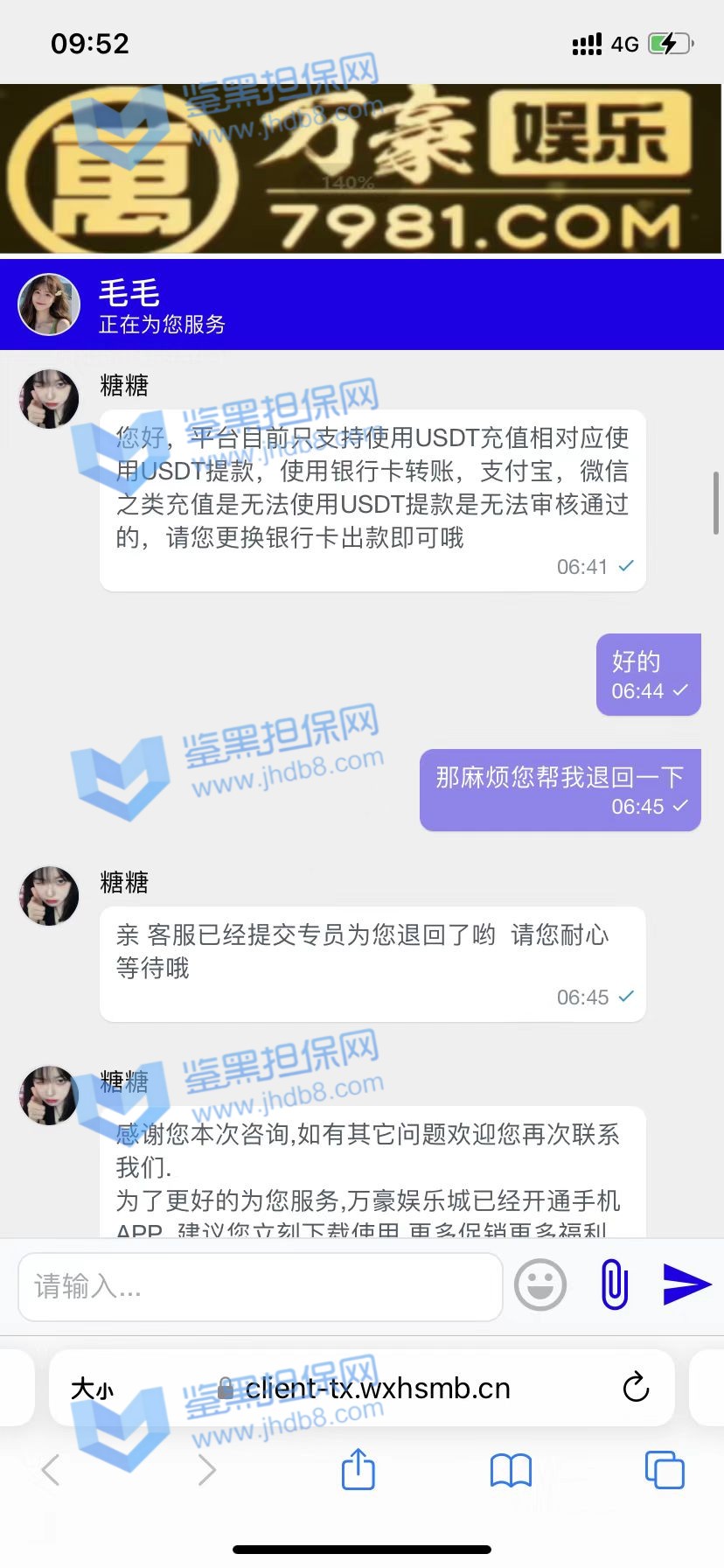Open Safari bookmarks
Viewport: 724px width, 1568px height.
(x=511, y=1470)
